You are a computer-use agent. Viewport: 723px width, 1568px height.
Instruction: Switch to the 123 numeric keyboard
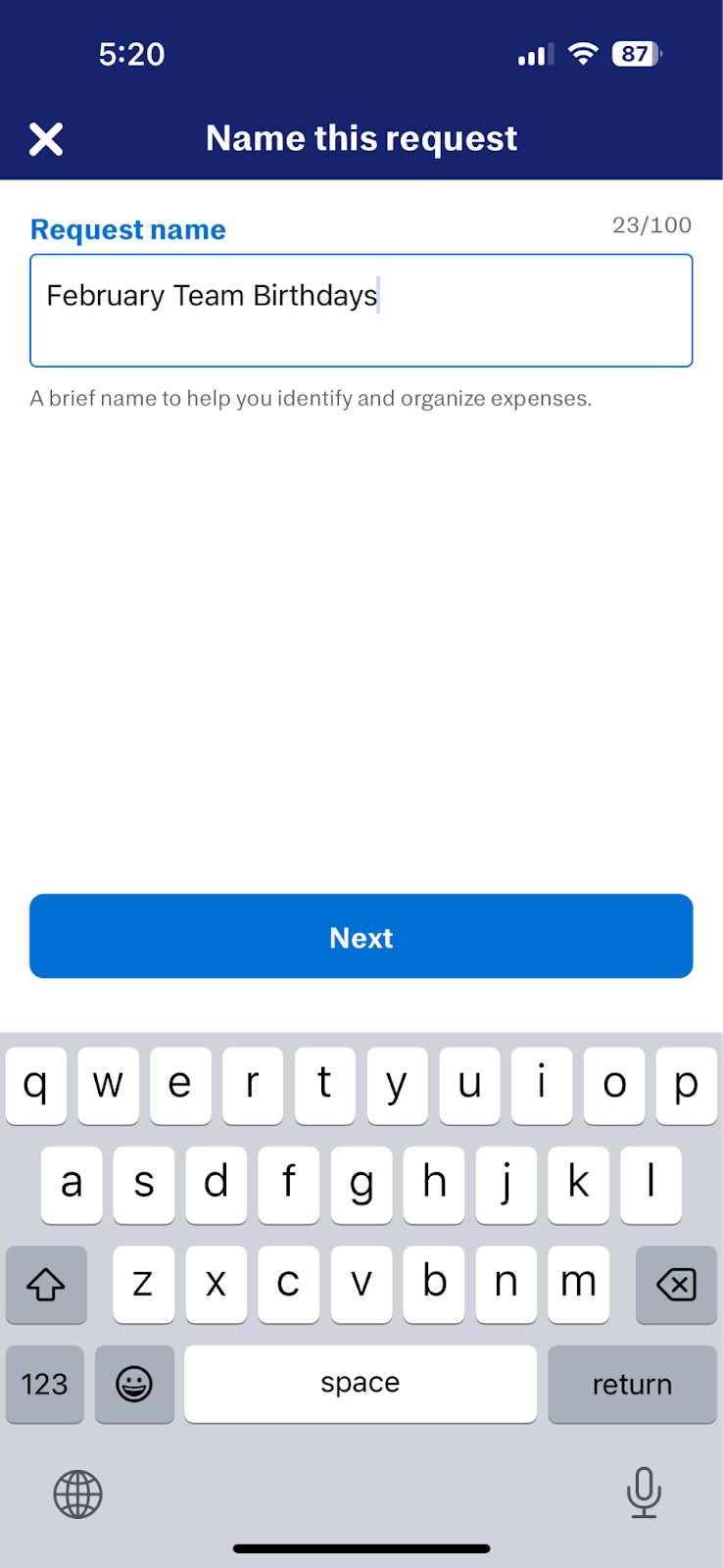pos(45,1384)
